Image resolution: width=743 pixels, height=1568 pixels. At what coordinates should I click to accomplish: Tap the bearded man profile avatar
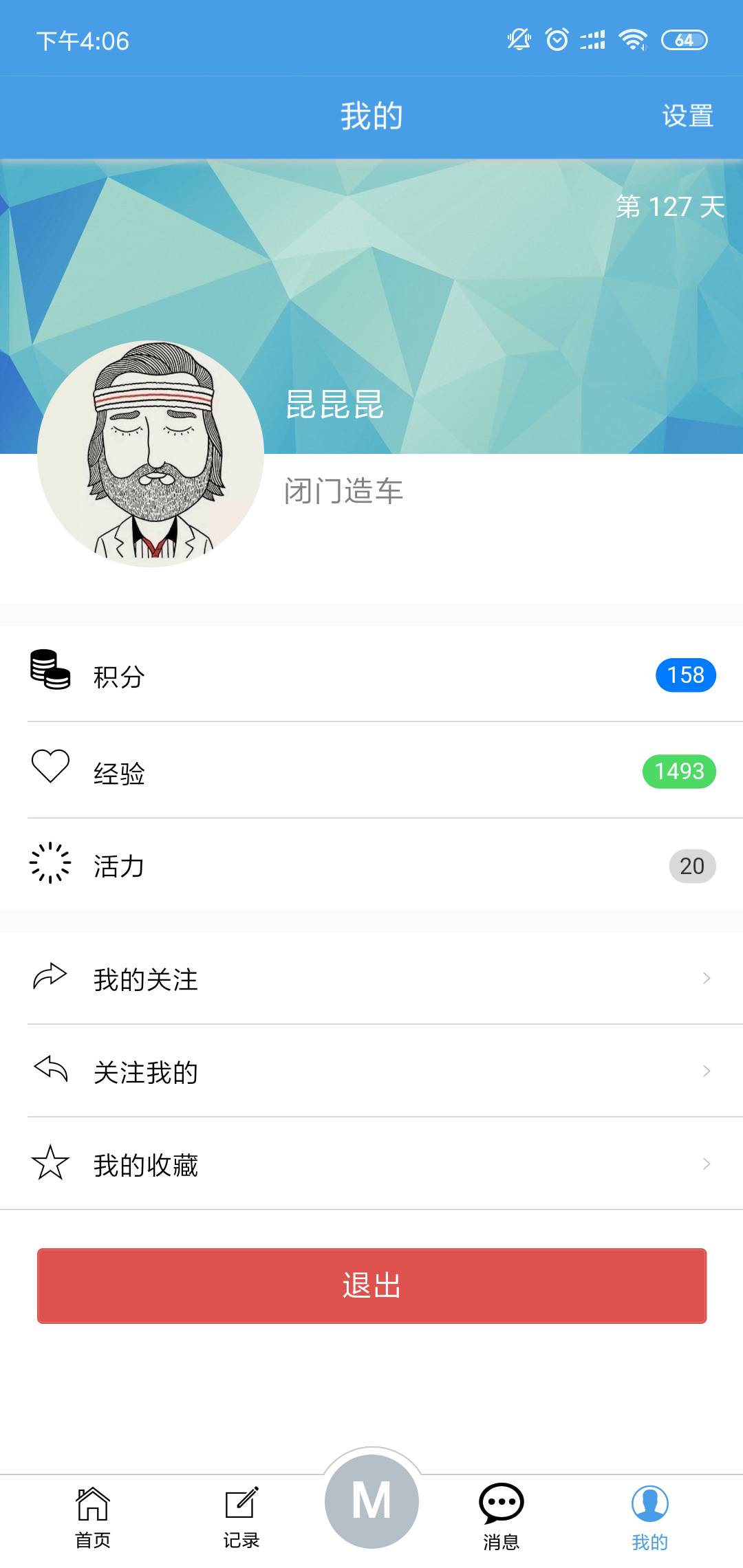(151, 454)
